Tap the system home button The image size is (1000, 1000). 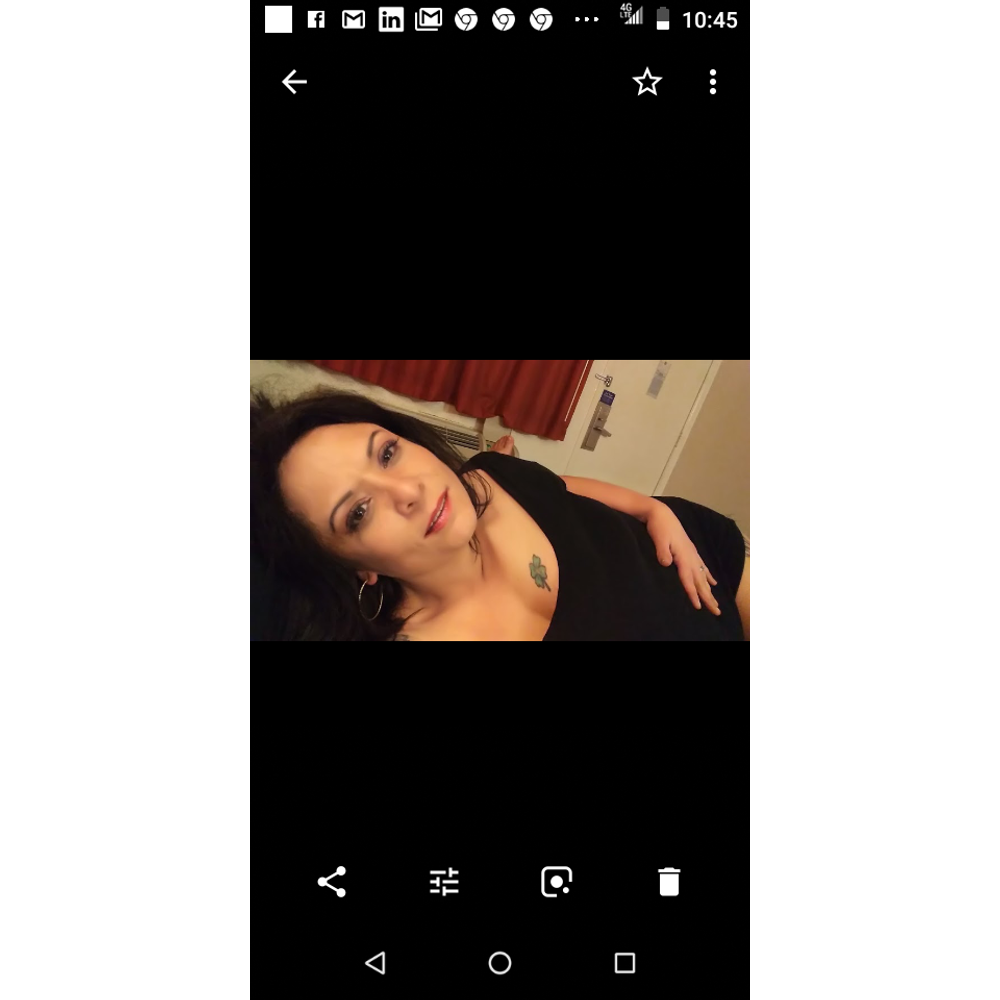500,963
